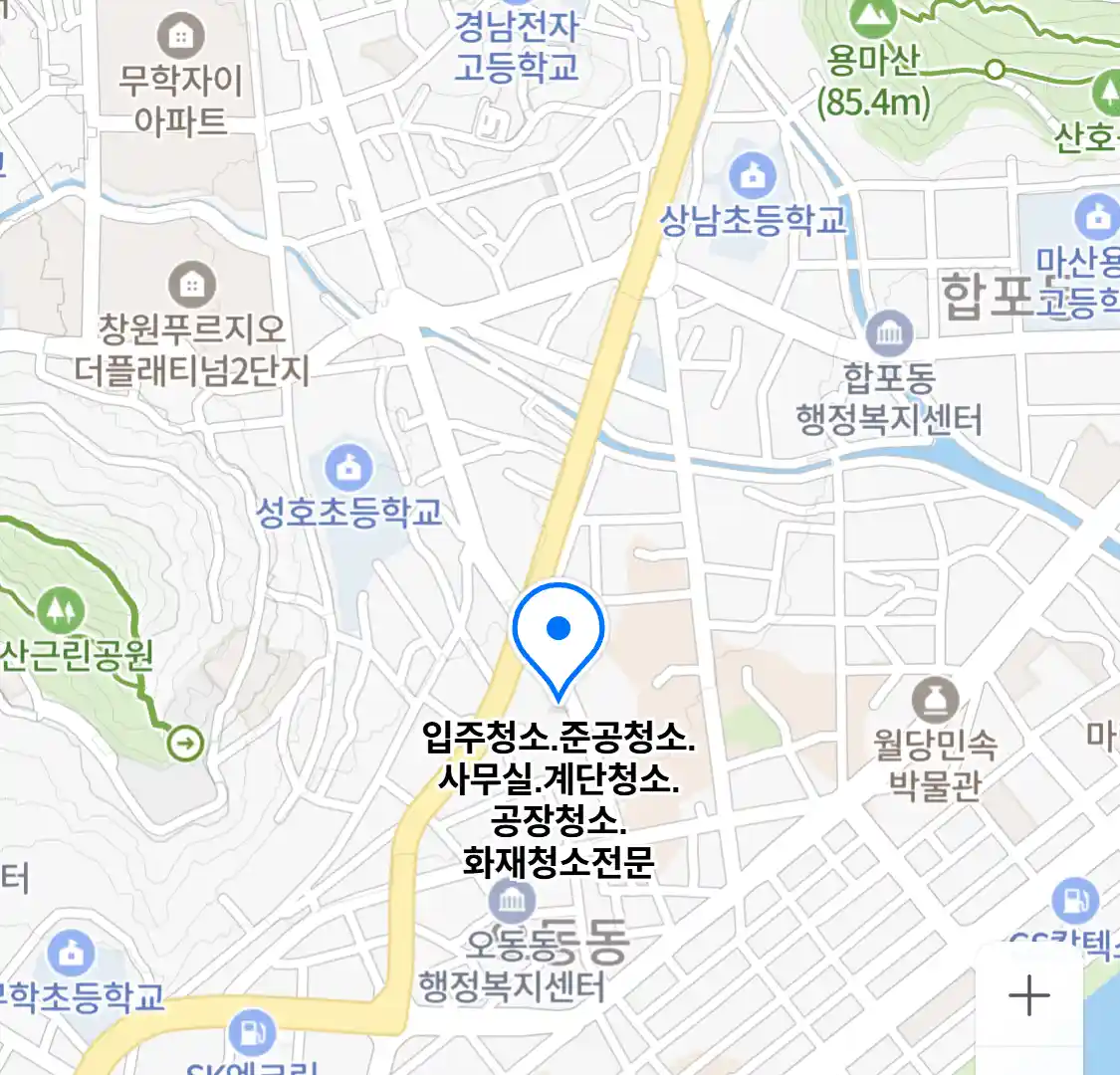Open 상남초등학교 school marker
Viewport: 1120px width, 1075px height.
click(x=753, y=176)
